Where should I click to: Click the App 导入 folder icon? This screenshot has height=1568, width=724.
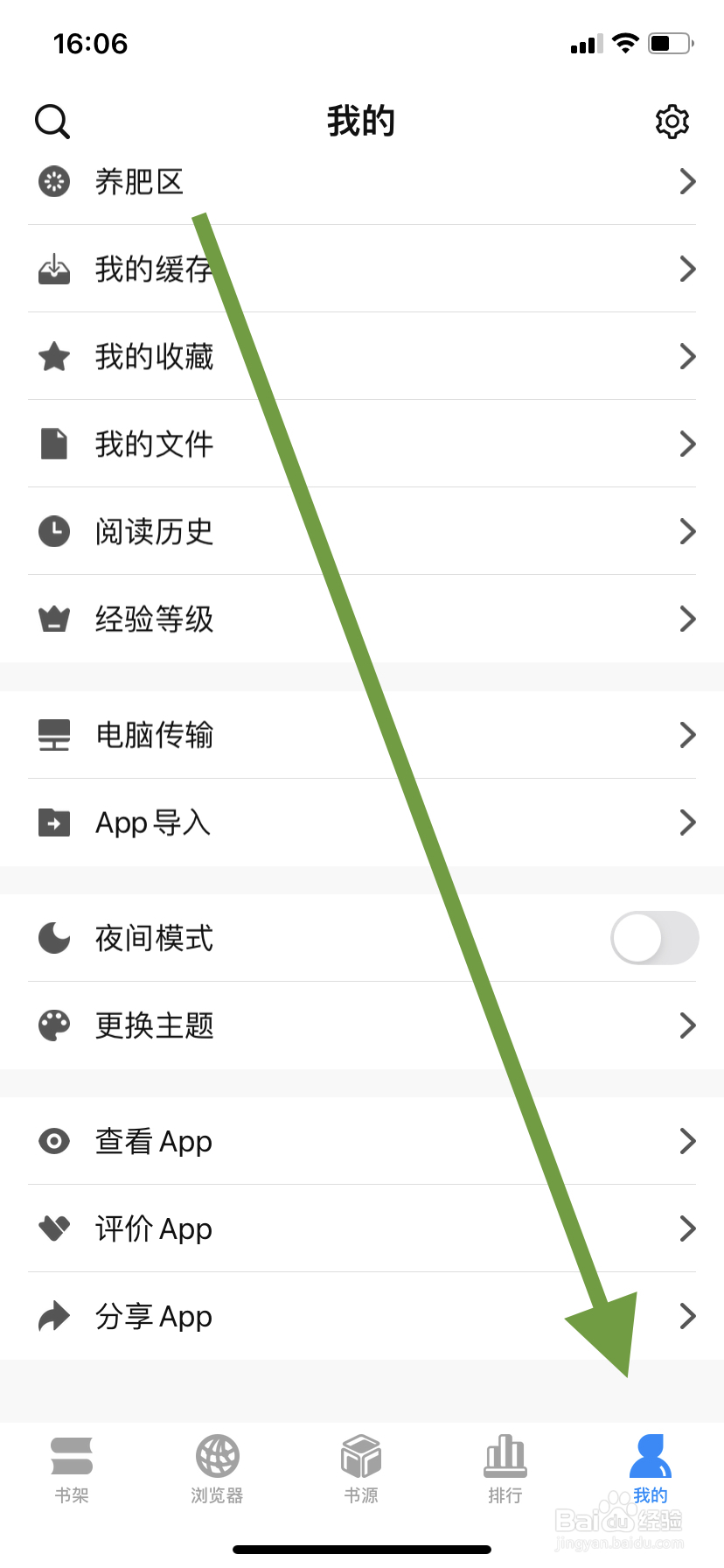click(x=53, y=822)
